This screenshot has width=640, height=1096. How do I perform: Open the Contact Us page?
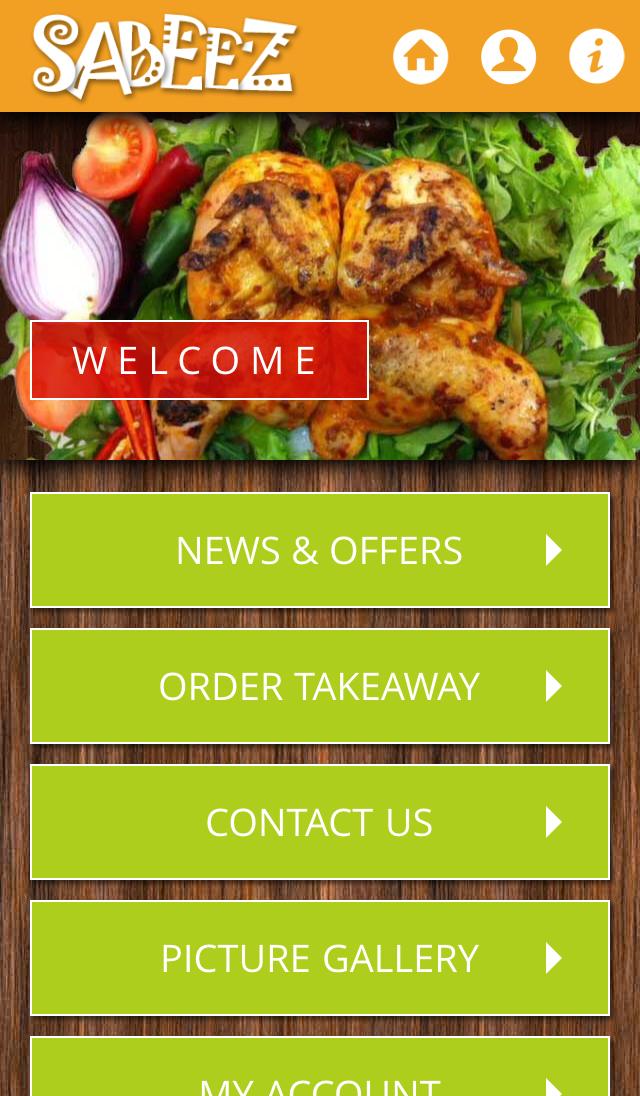[320, 822]
